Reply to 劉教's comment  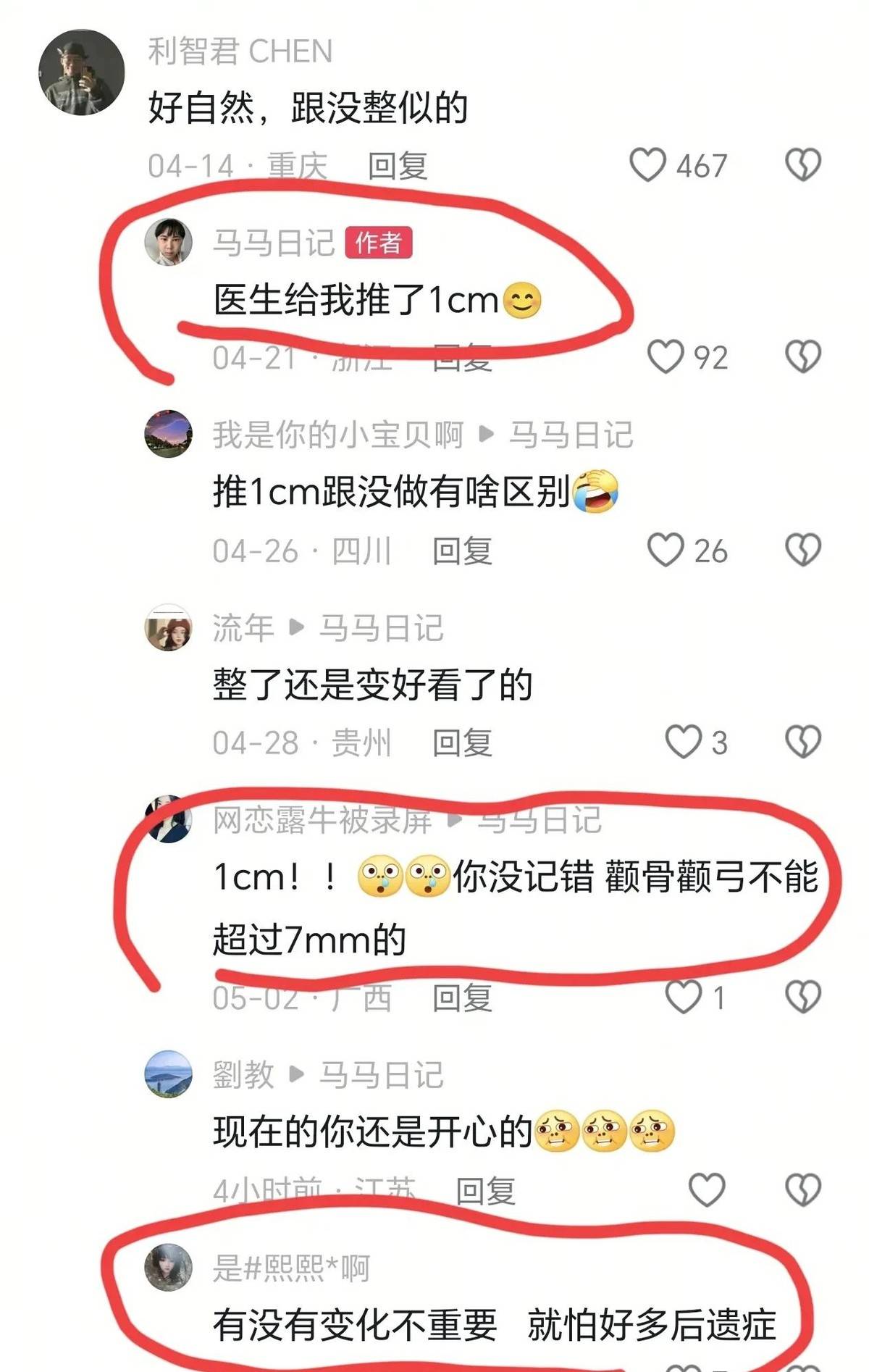pyautogui.click(x=485, y=1191)
